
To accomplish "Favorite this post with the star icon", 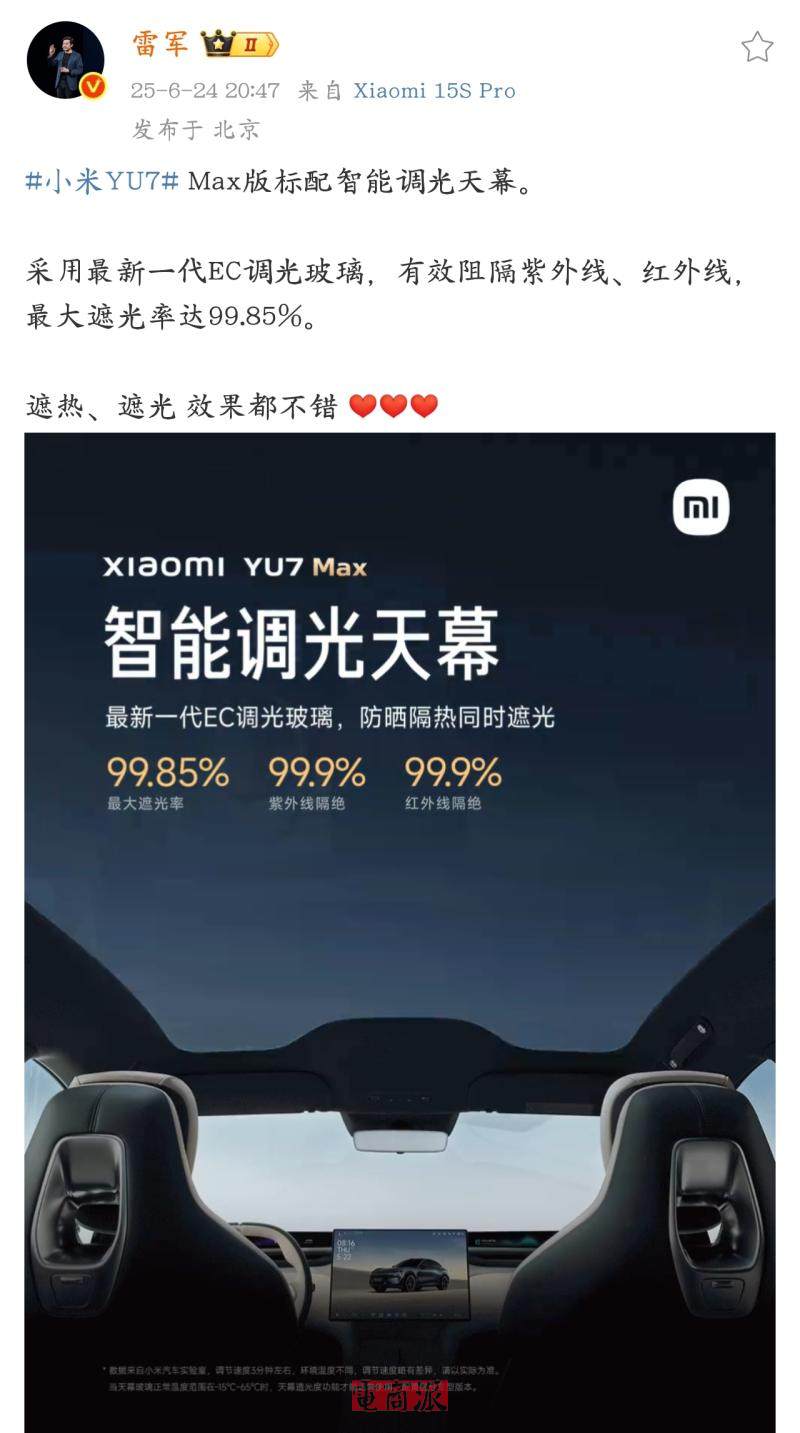I will tap(757, 47).
